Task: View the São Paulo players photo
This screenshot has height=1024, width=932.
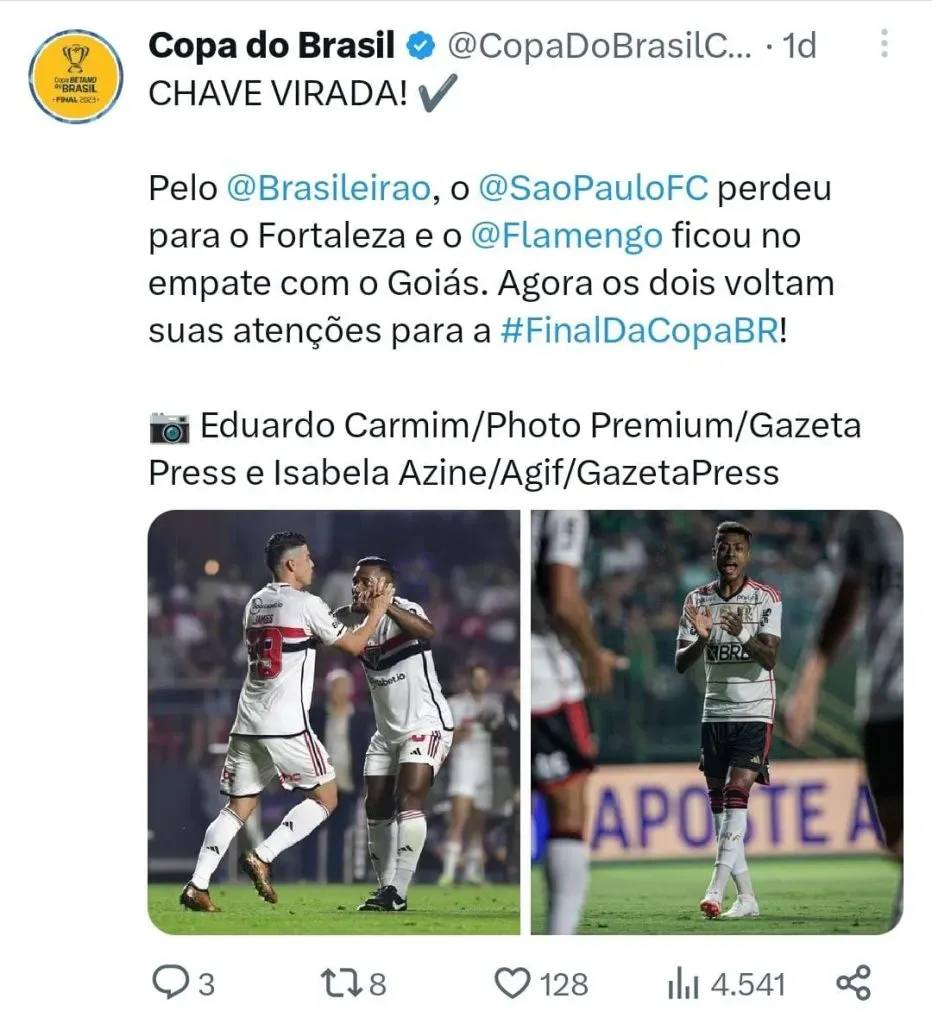Action: tap(334, 722)
